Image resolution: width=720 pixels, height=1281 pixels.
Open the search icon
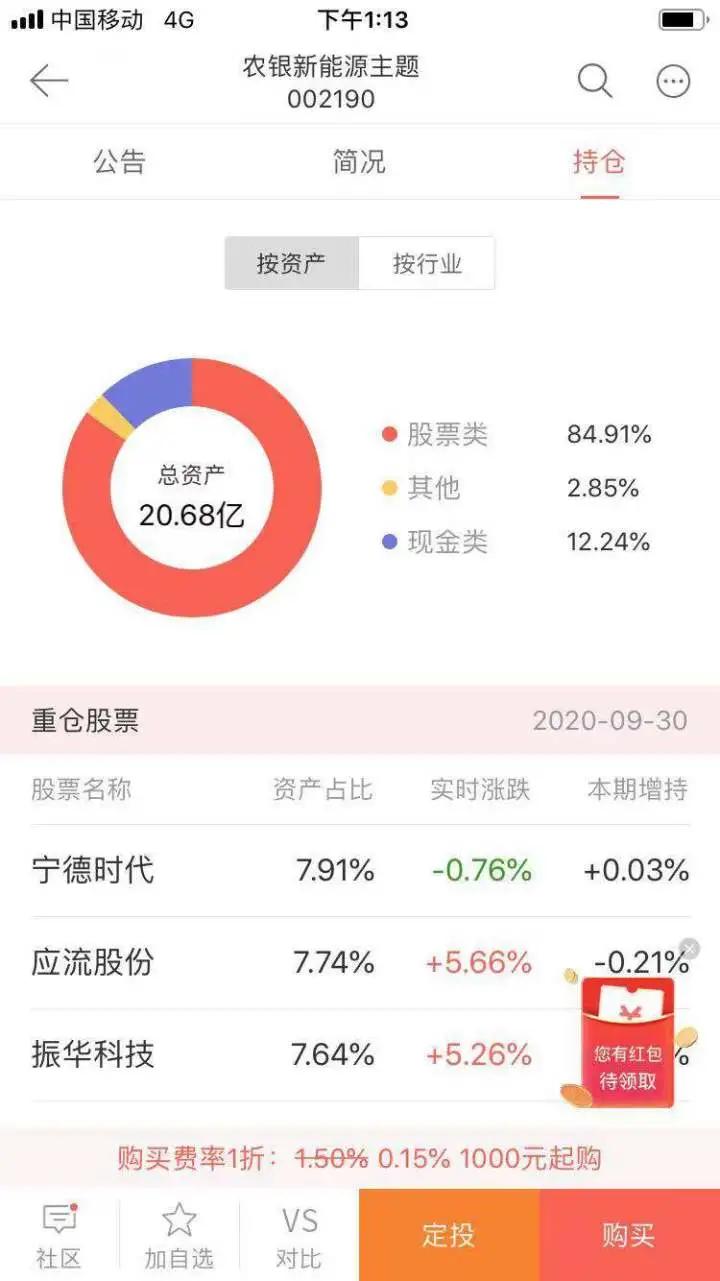[595, 80]
